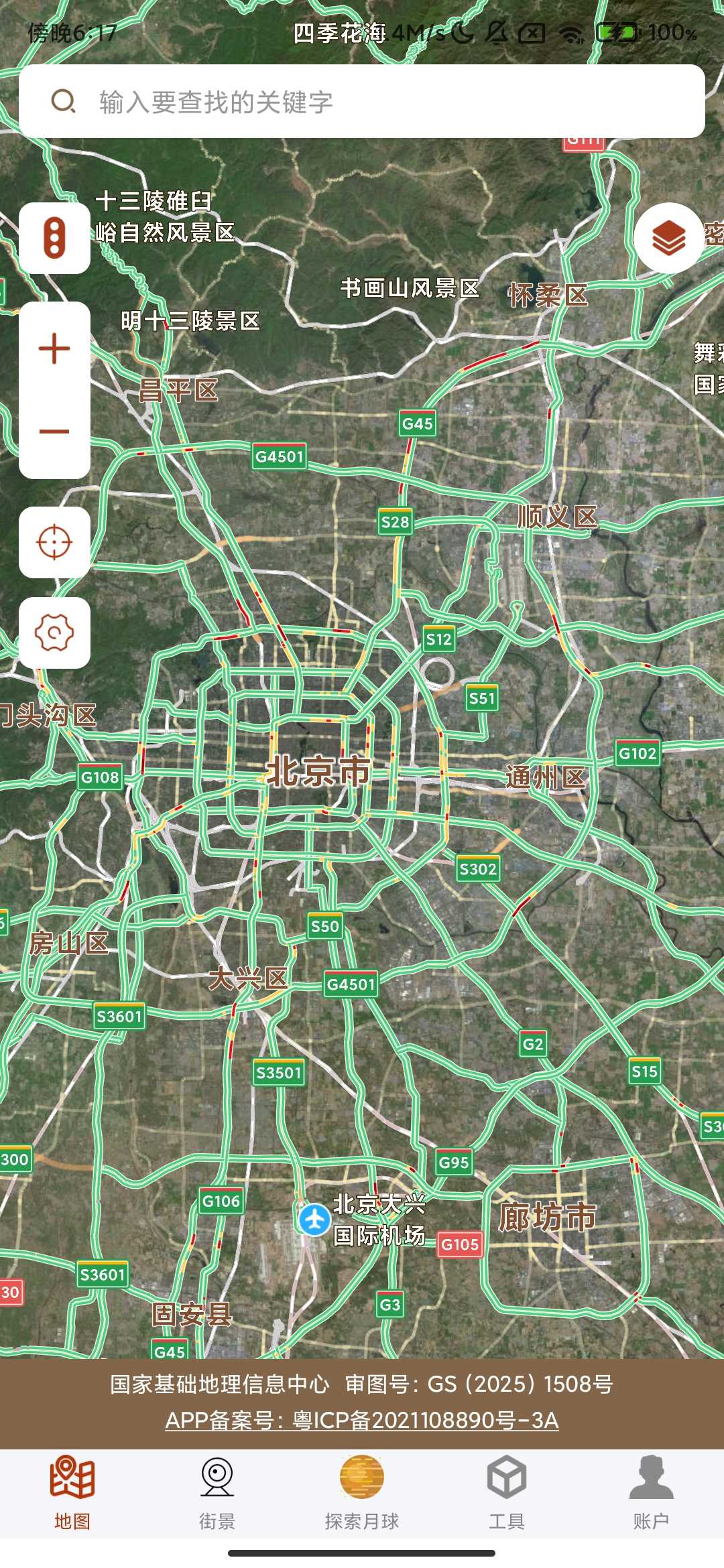Toggle the traffic light layer button
Screen dimensions: 724x1568
point(55,238)
